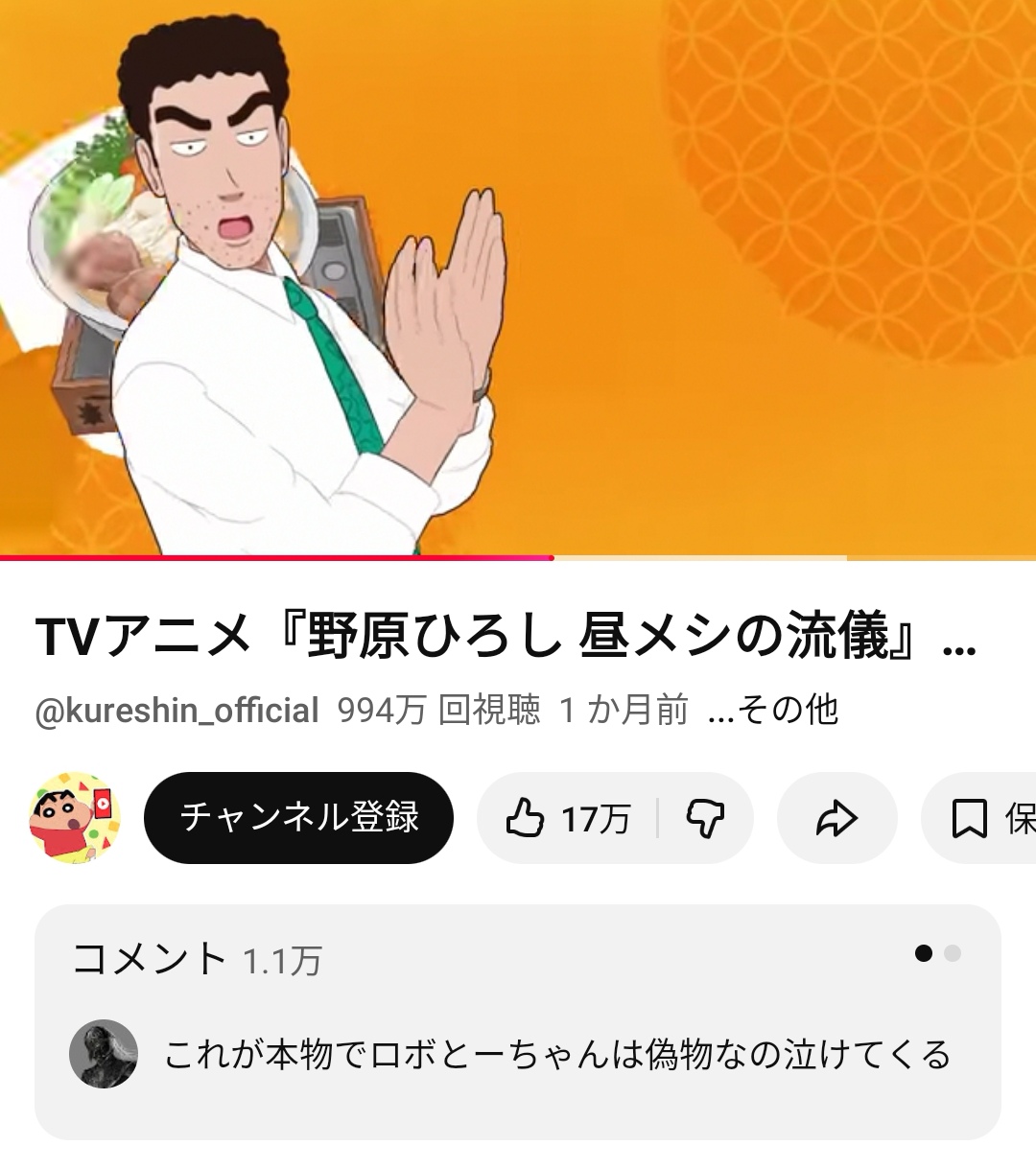Like the video with 17万 likes

[x=567, y=819]
